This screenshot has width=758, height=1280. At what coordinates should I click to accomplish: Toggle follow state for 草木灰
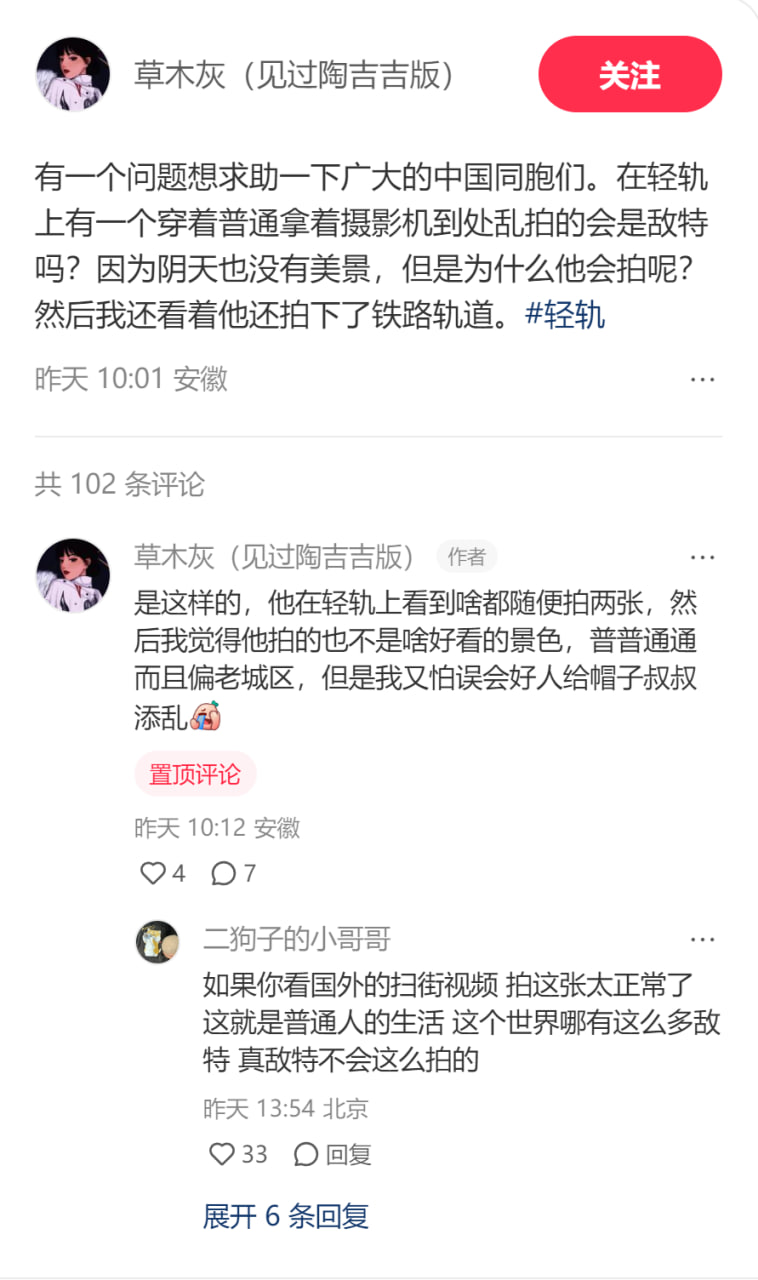(630, 73)
